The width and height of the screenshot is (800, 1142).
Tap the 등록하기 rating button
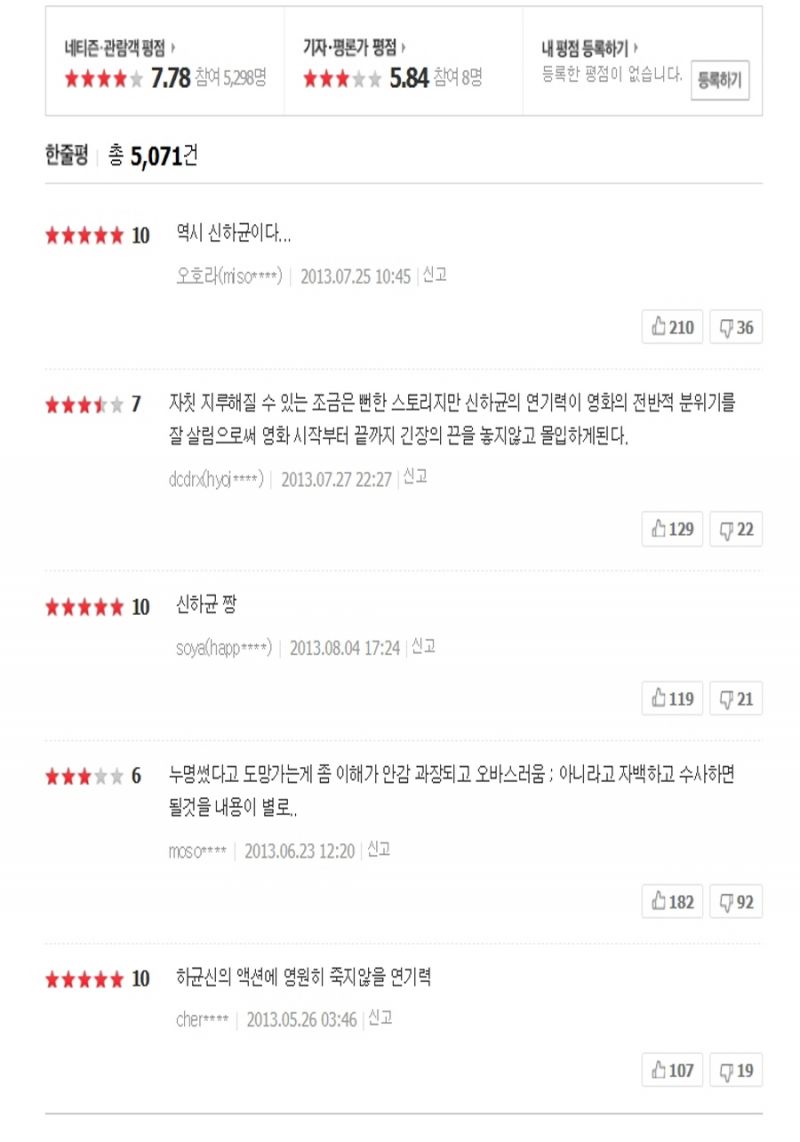click(720, 79)
